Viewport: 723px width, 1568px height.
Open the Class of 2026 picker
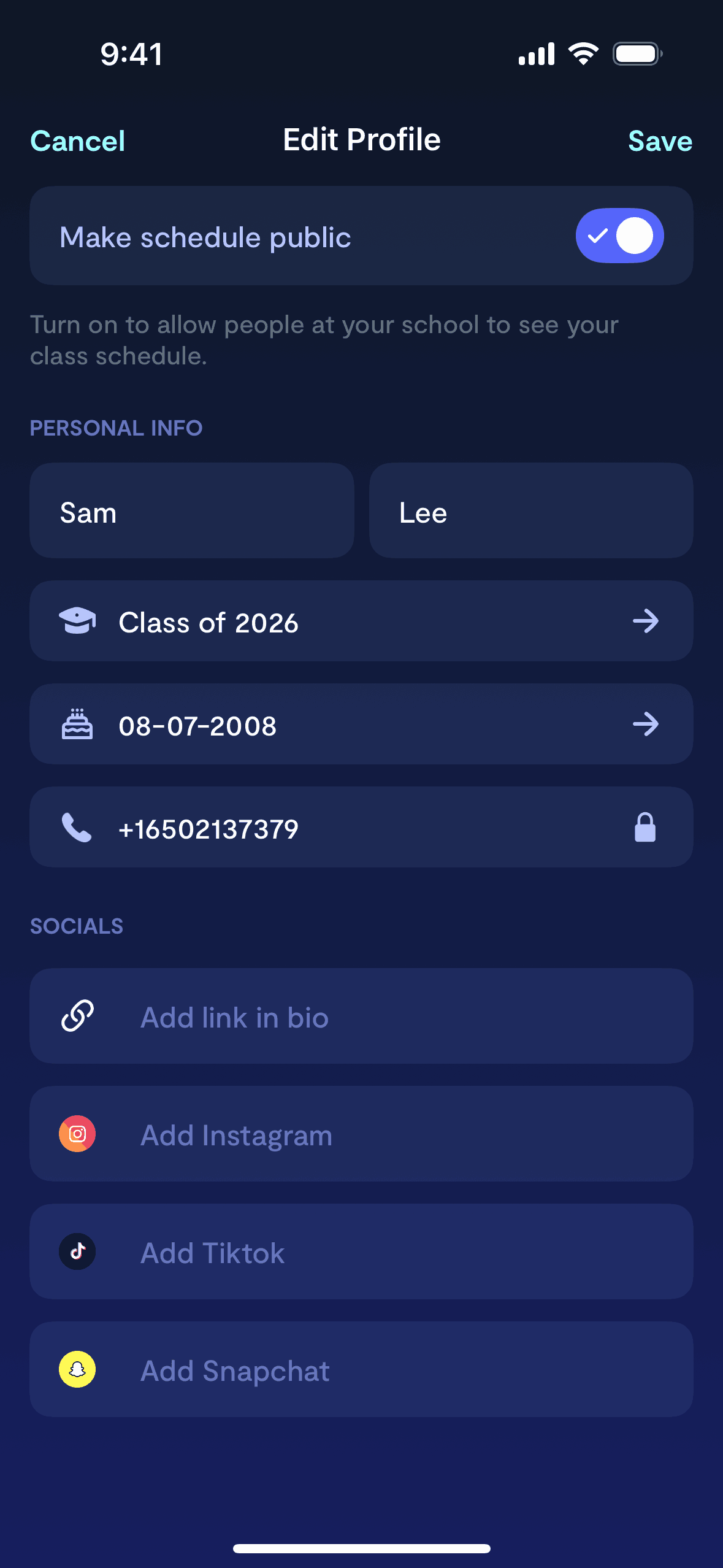(x=361, y=621)
